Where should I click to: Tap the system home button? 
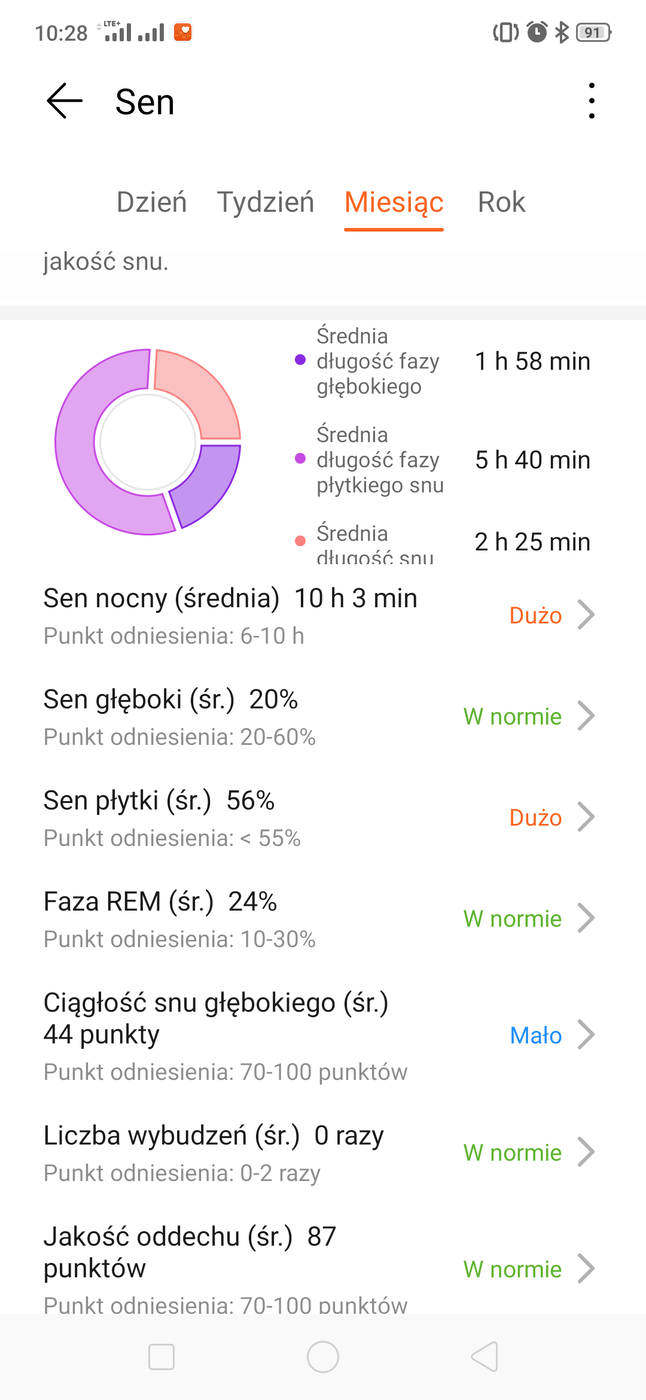point(323,1357)
